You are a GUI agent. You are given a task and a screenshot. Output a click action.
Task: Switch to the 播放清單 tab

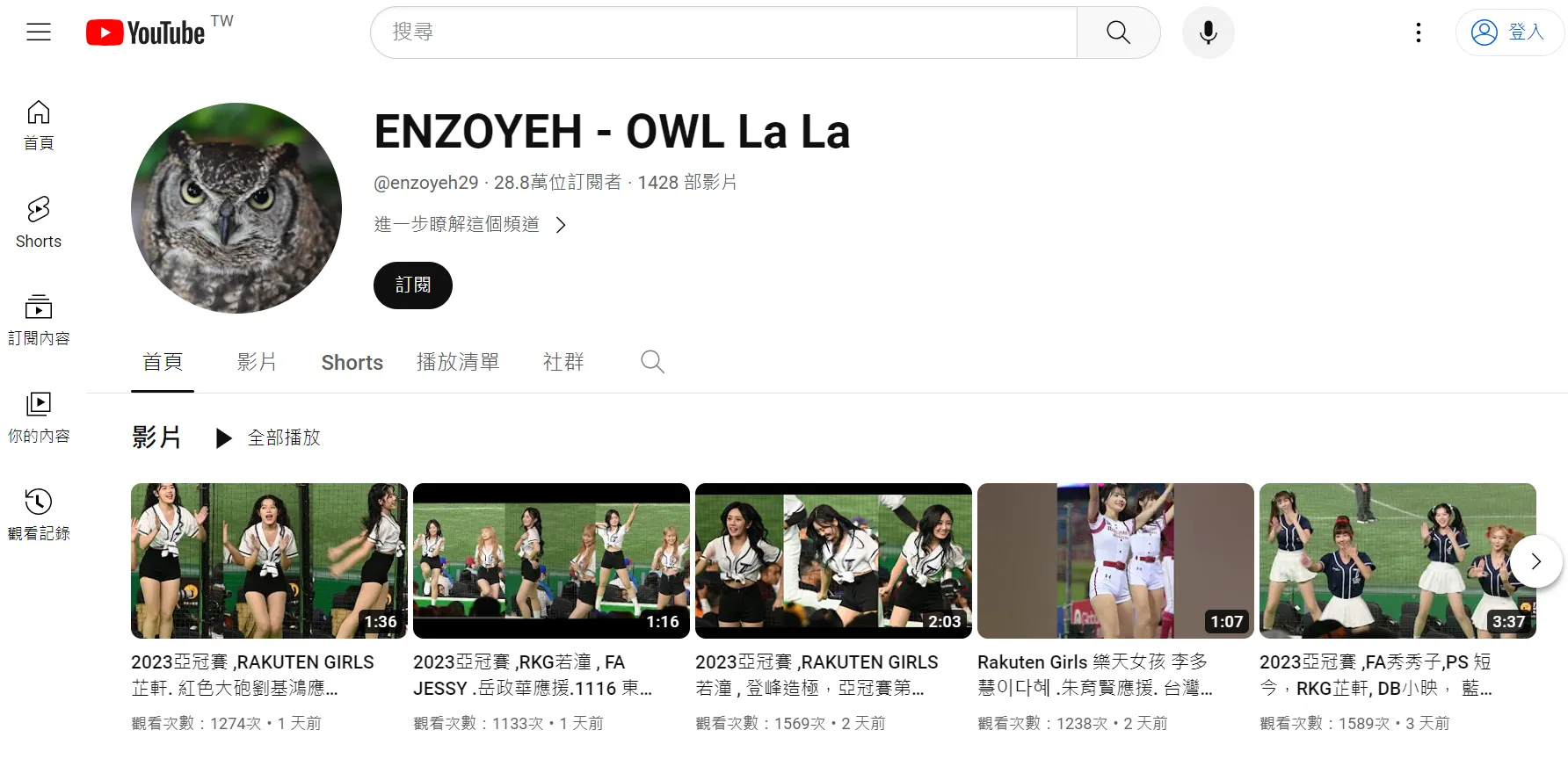pos(458,362)
